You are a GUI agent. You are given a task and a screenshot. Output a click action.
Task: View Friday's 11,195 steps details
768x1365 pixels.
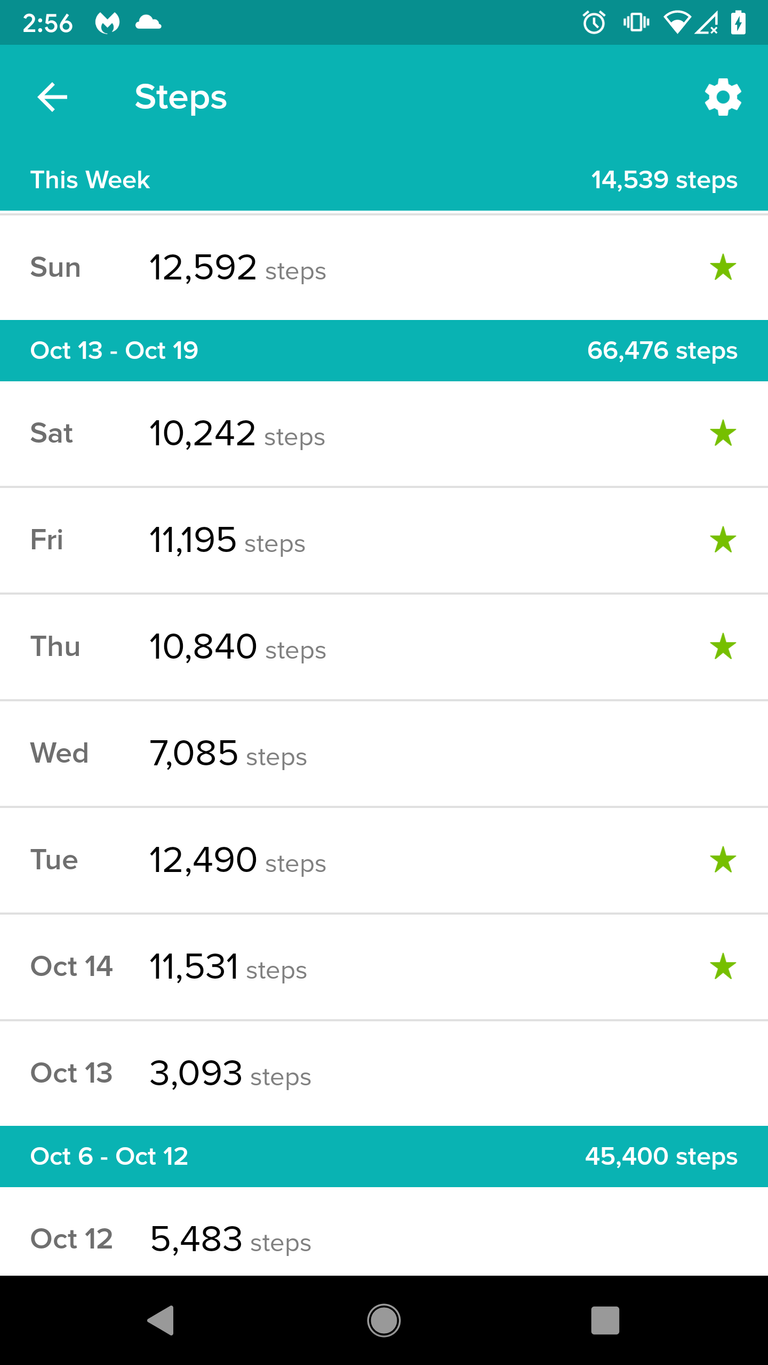(384, 541)
